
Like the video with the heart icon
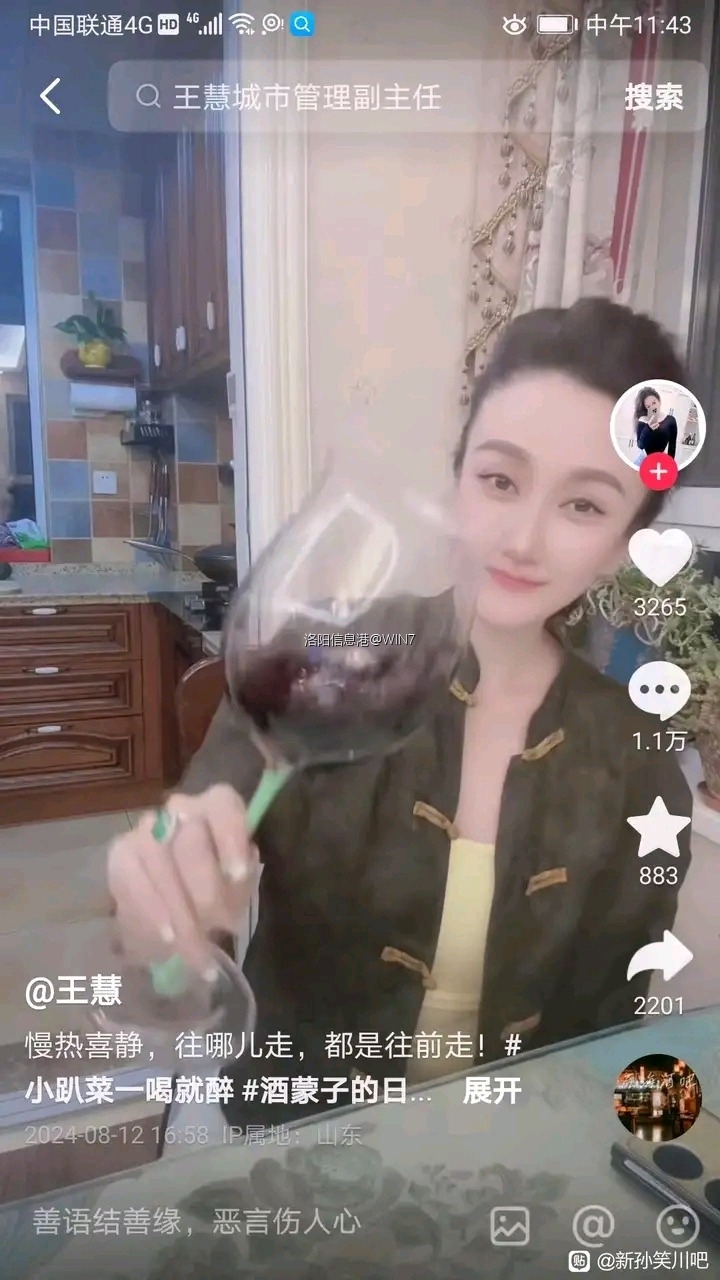tap(659, 558)
